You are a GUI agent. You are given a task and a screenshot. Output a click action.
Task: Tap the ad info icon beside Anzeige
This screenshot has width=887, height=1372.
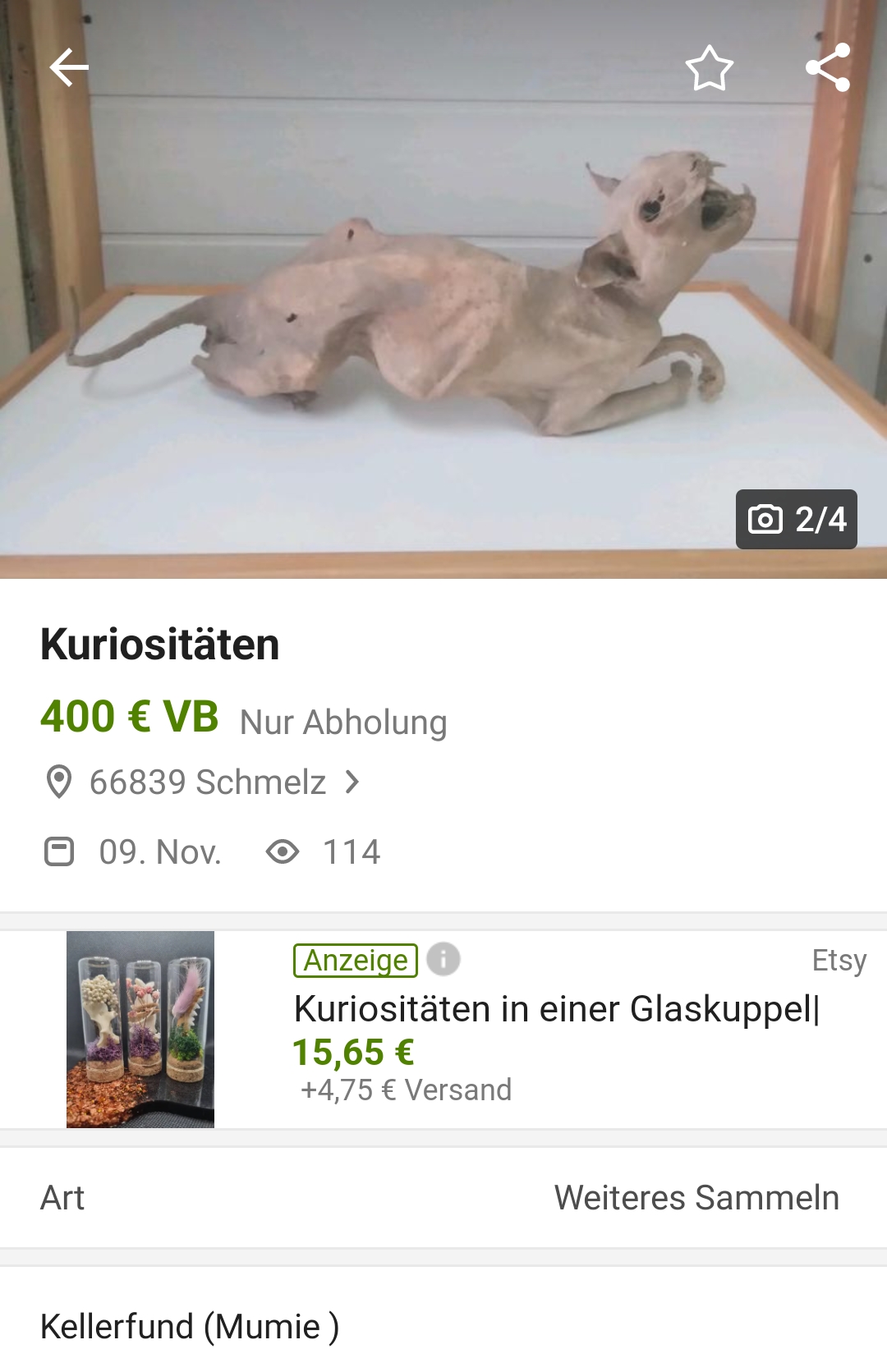(443, 959)
